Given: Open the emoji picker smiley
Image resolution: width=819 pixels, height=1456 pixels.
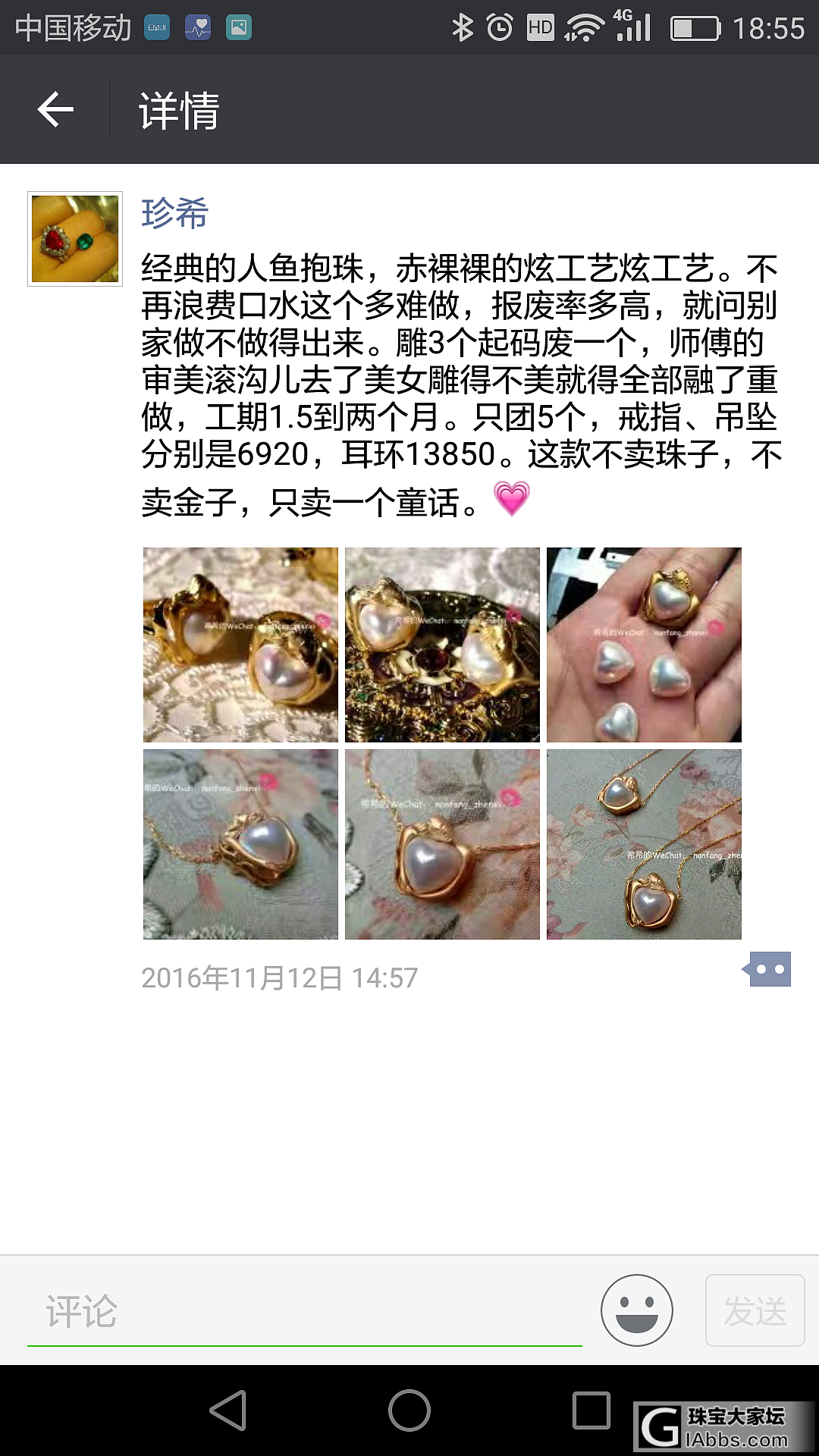Looking at the screenshot, I should coord(636,1310).
